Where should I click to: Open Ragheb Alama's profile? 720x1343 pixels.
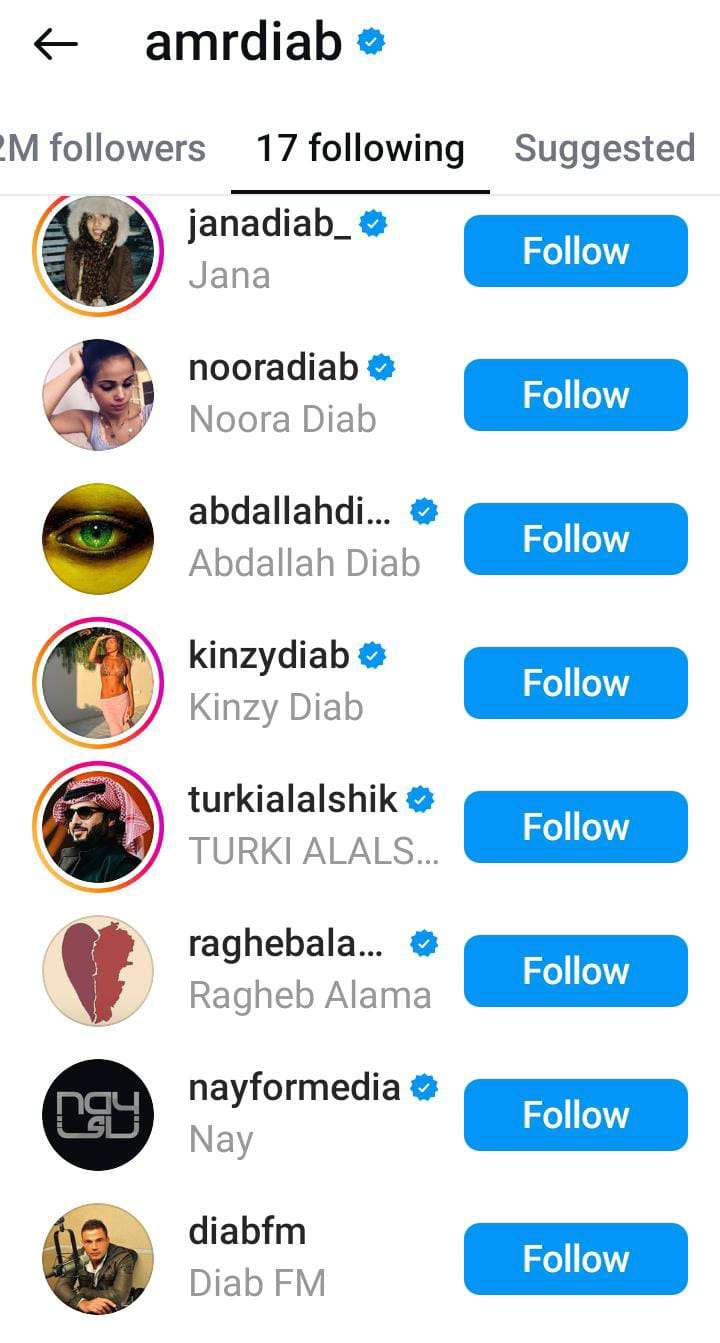coord(308,970)
